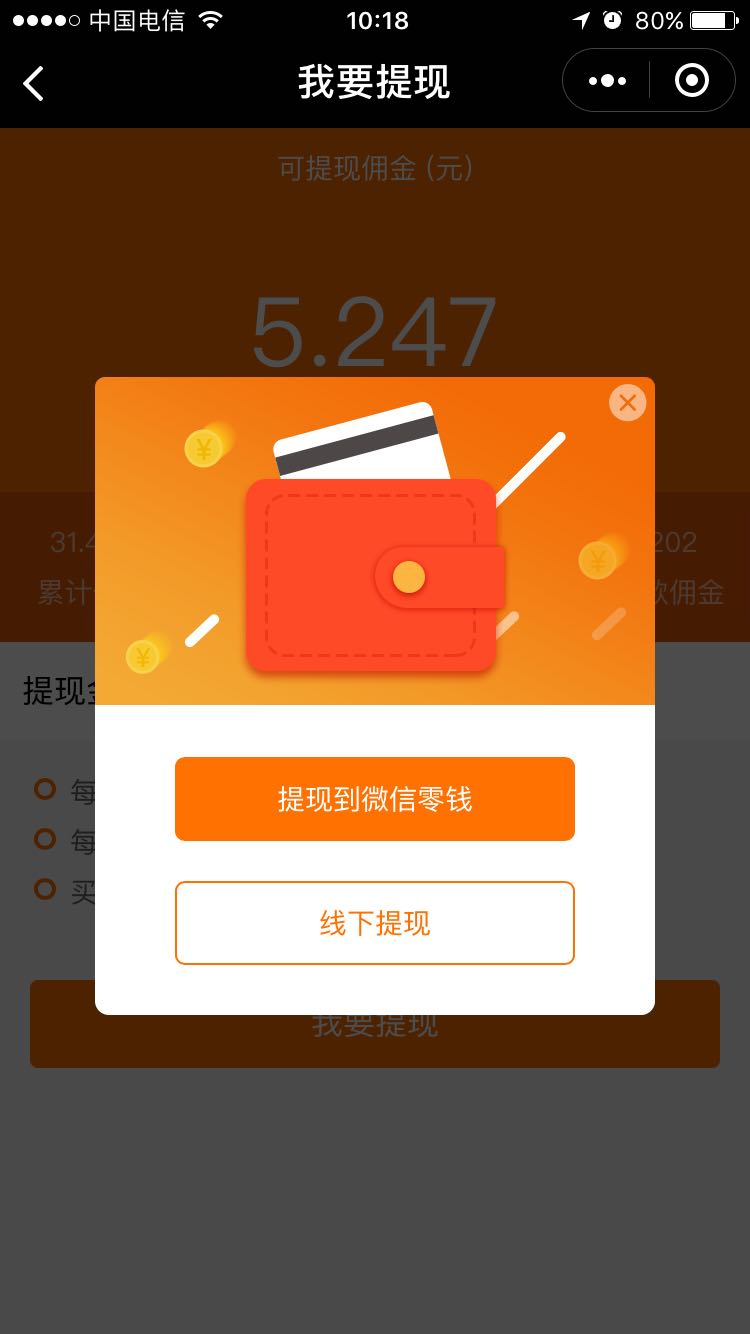
Task: Choose 提现到微信零钱 withdrawal option
Action: 374,799
